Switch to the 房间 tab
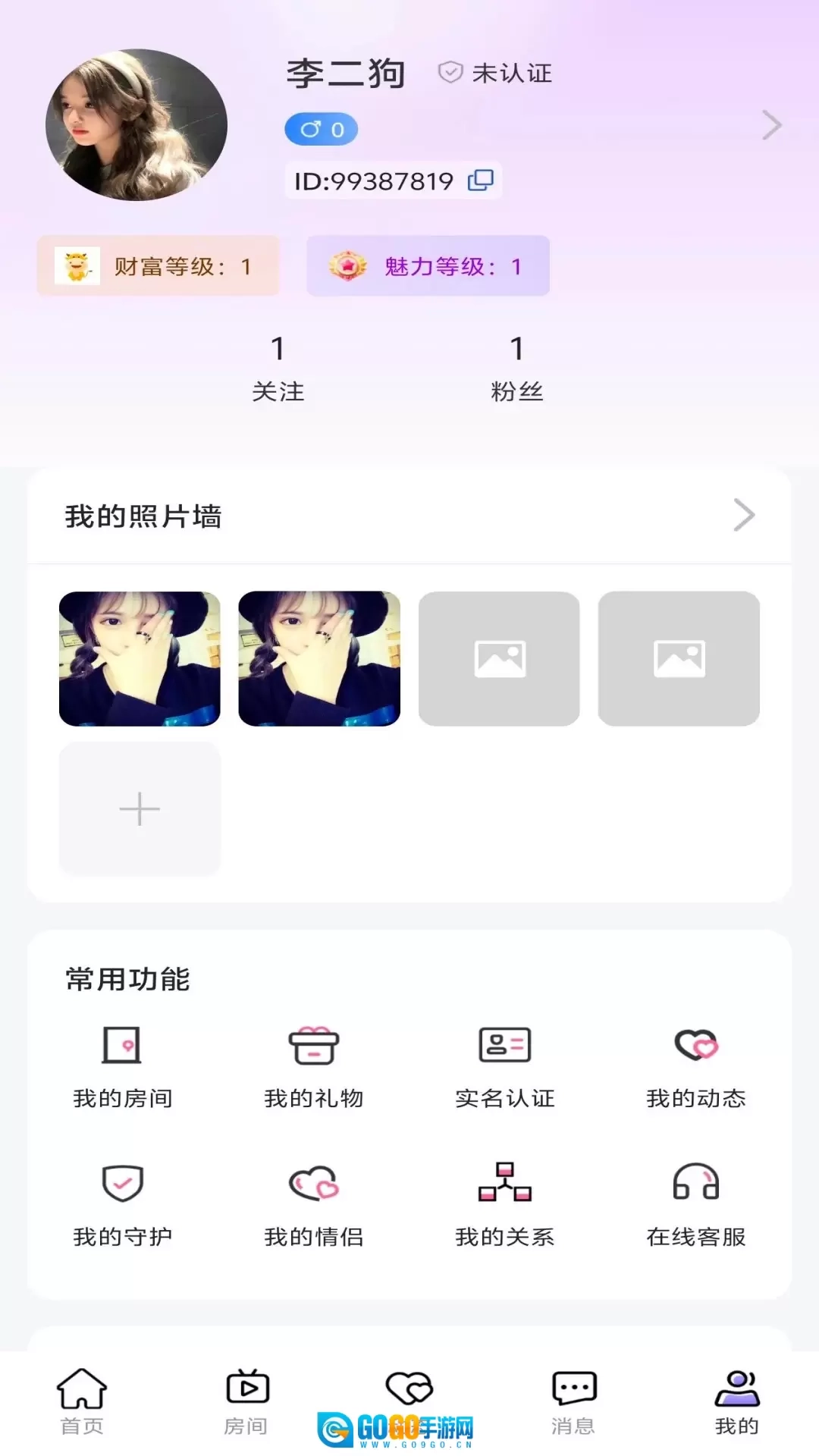The height and width of the screenshot is (1456, 819). tap(246, 1401)
